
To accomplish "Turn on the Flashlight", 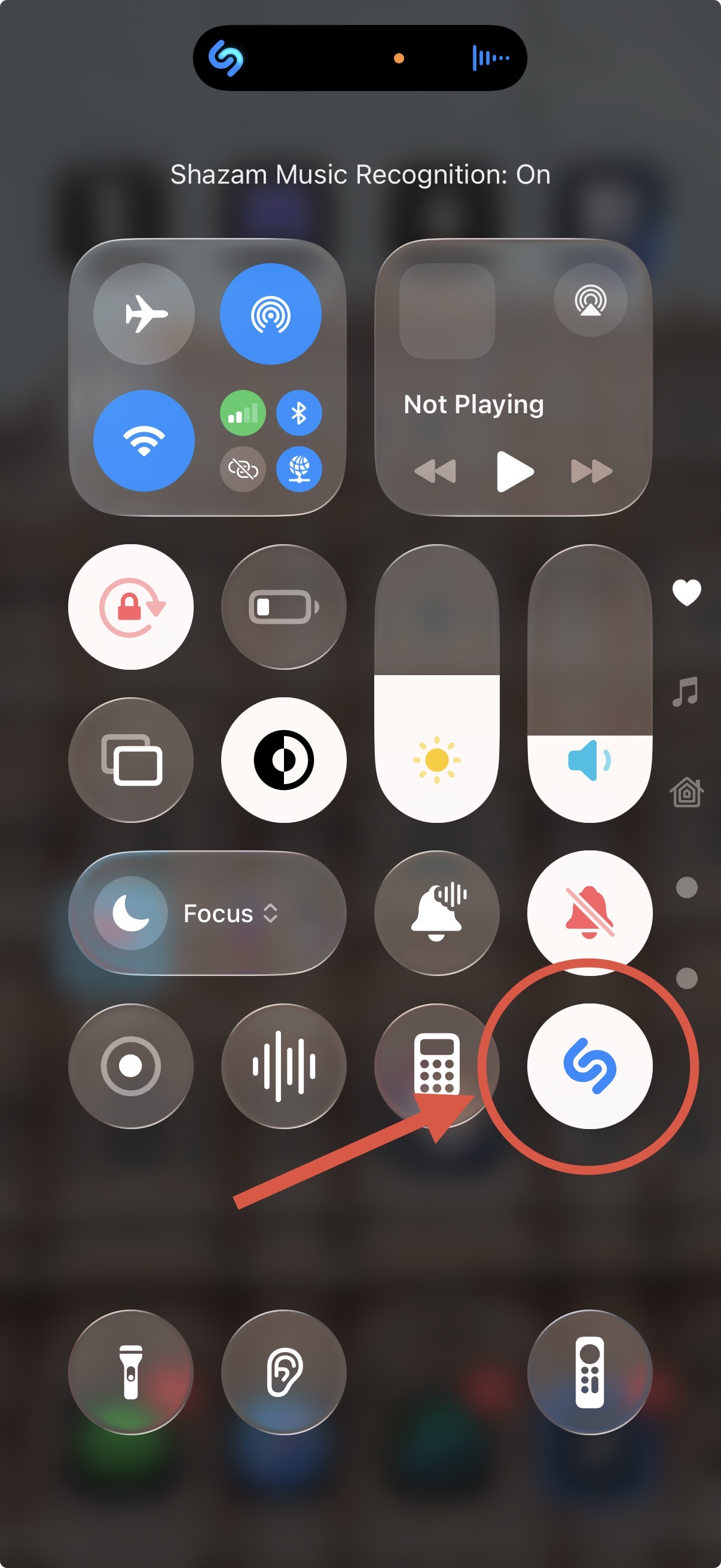I will (132, 1372).
